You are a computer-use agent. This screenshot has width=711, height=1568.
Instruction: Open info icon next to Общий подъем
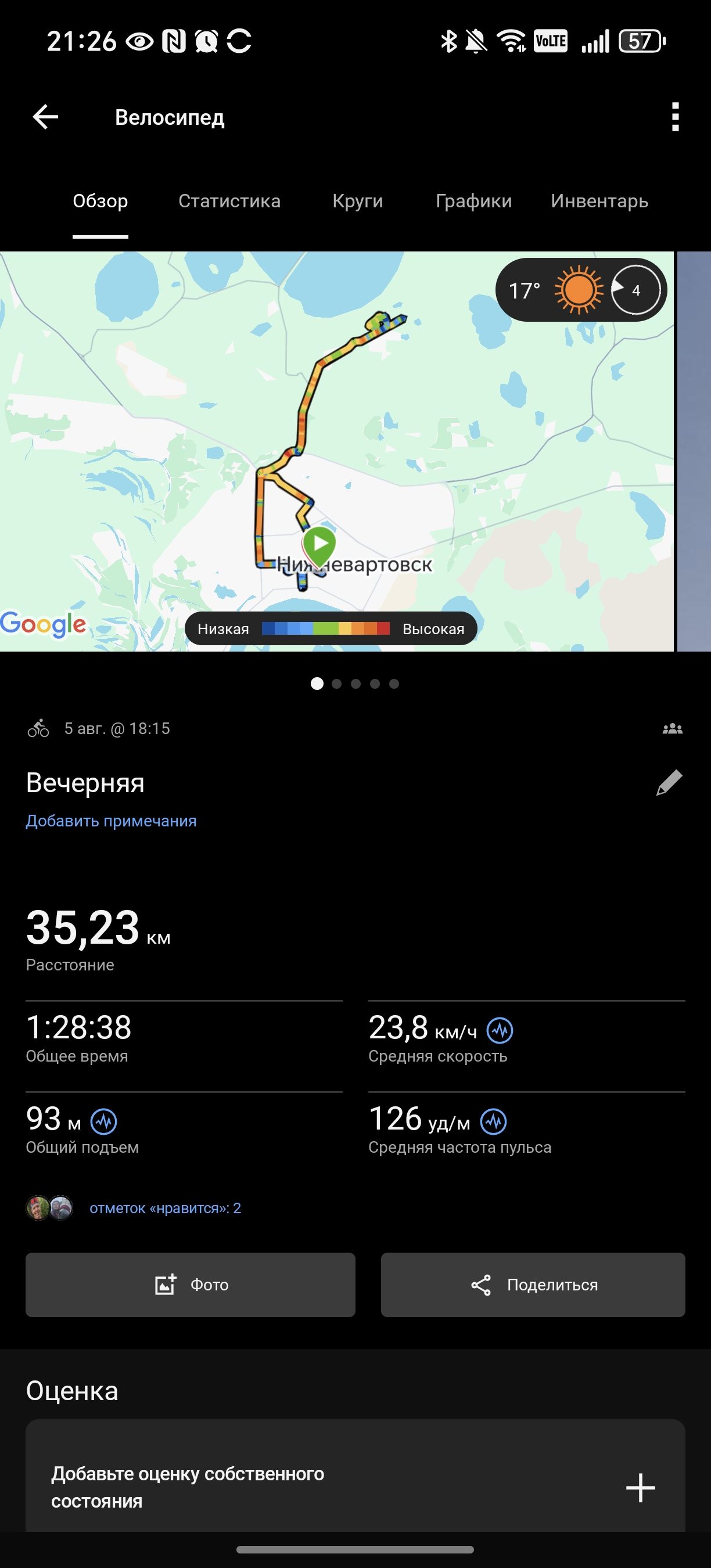[x=103, y=1121]
